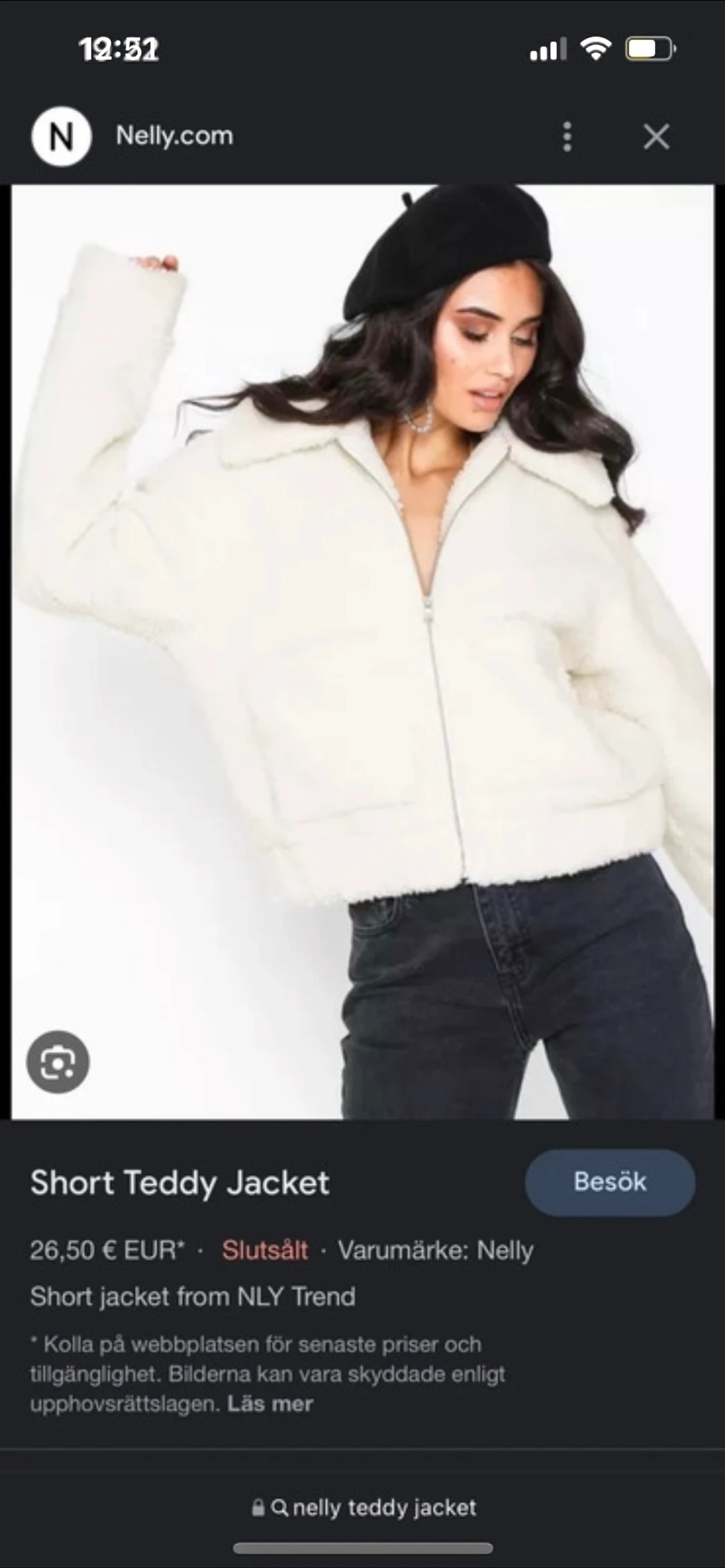This screenshot has width=725, height=1568.
Task: Open the Läs mer link
Action: 270,1404
